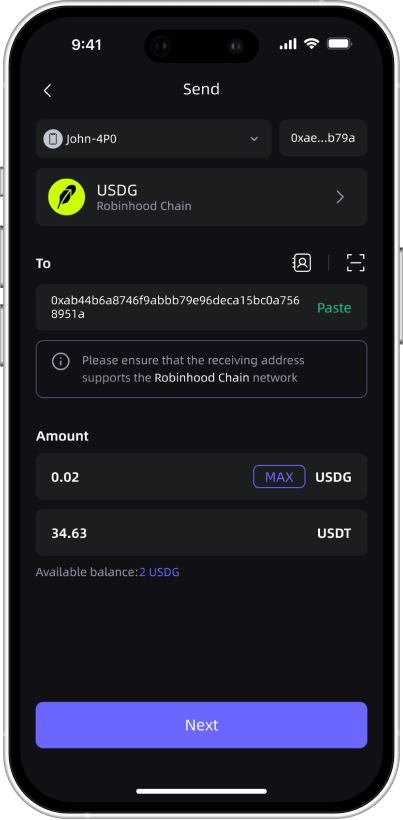Tap the 2 USDG available balance

(x=159, y=572)
